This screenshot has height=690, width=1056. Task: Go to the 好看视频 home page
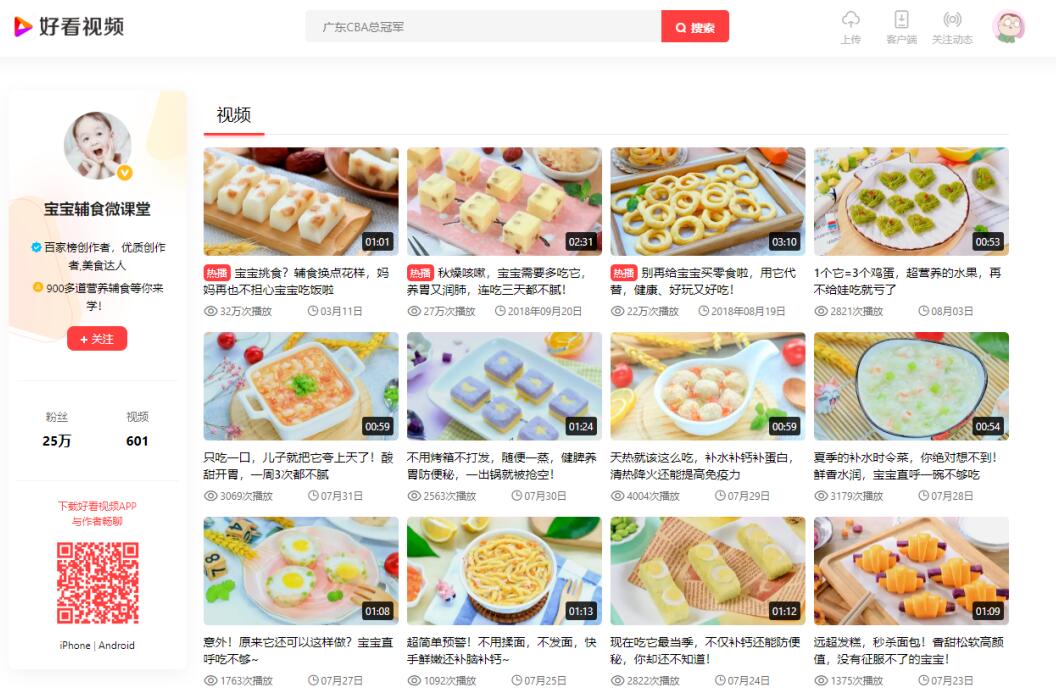(69, 27)
